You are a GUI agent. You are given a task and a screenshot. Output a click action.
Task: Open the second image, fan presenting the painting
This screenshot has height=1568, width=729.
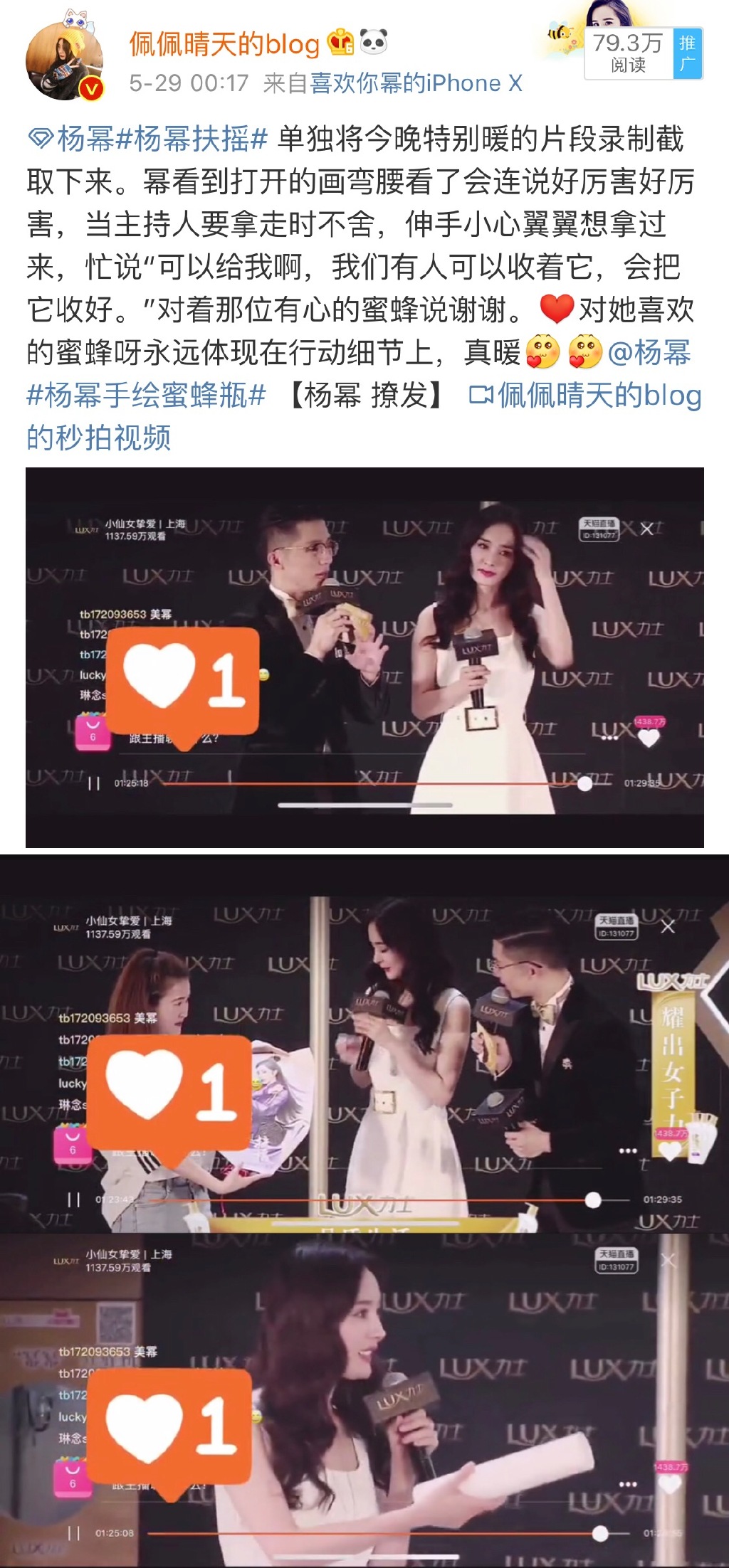364,1043
